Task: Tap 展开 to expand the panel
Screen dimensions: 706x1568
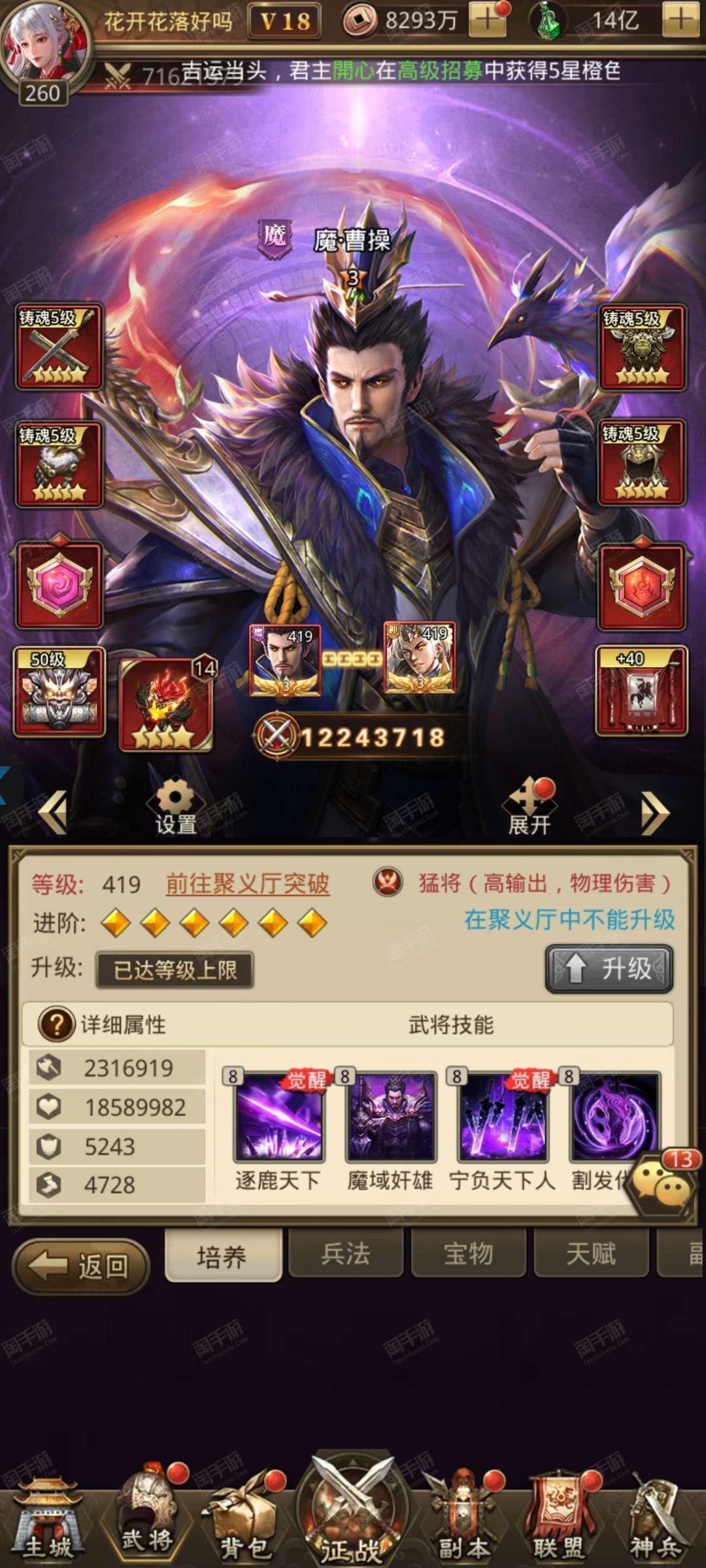Action: [x=529, y=806]
